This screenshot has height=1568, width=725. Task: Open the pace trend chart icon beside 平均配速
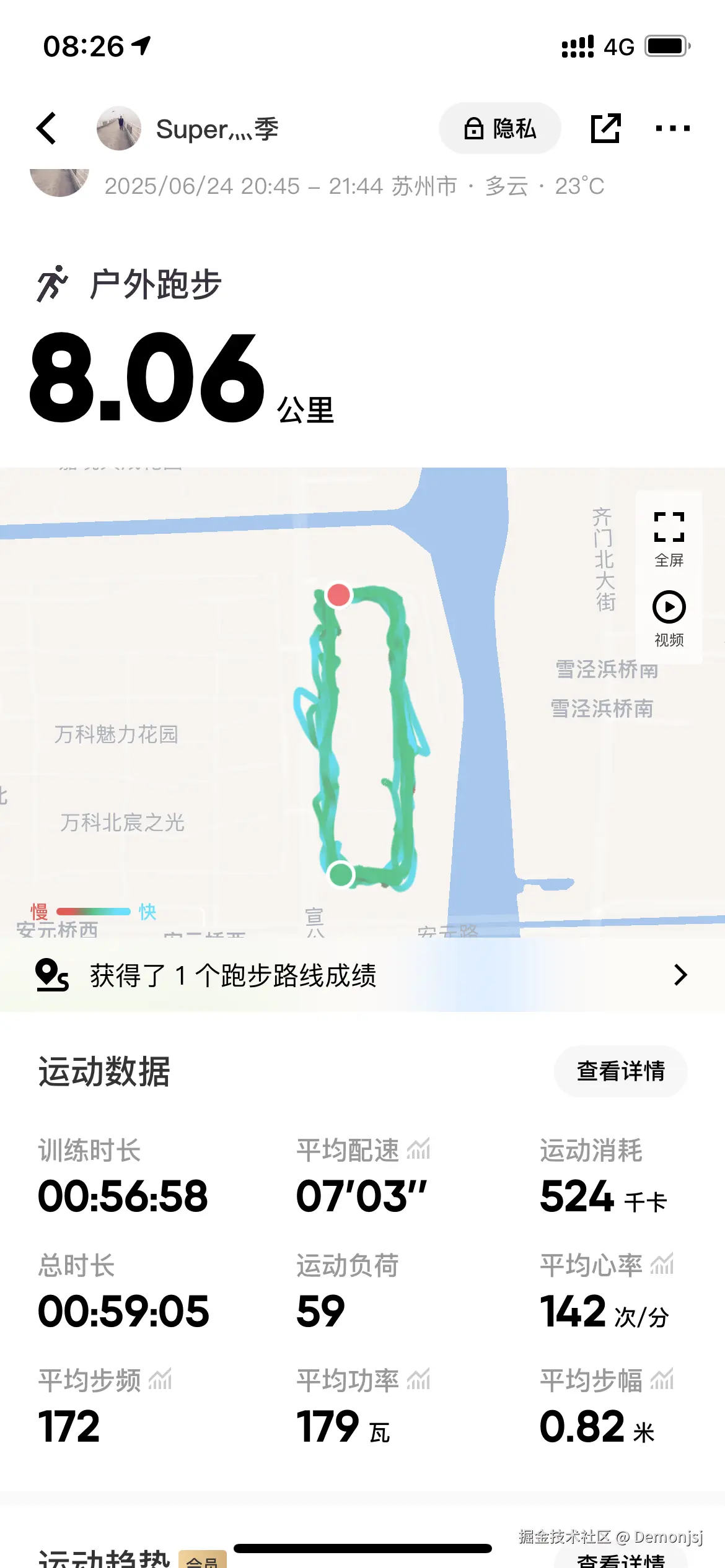pyautogui.click(x=419, y=1147)
